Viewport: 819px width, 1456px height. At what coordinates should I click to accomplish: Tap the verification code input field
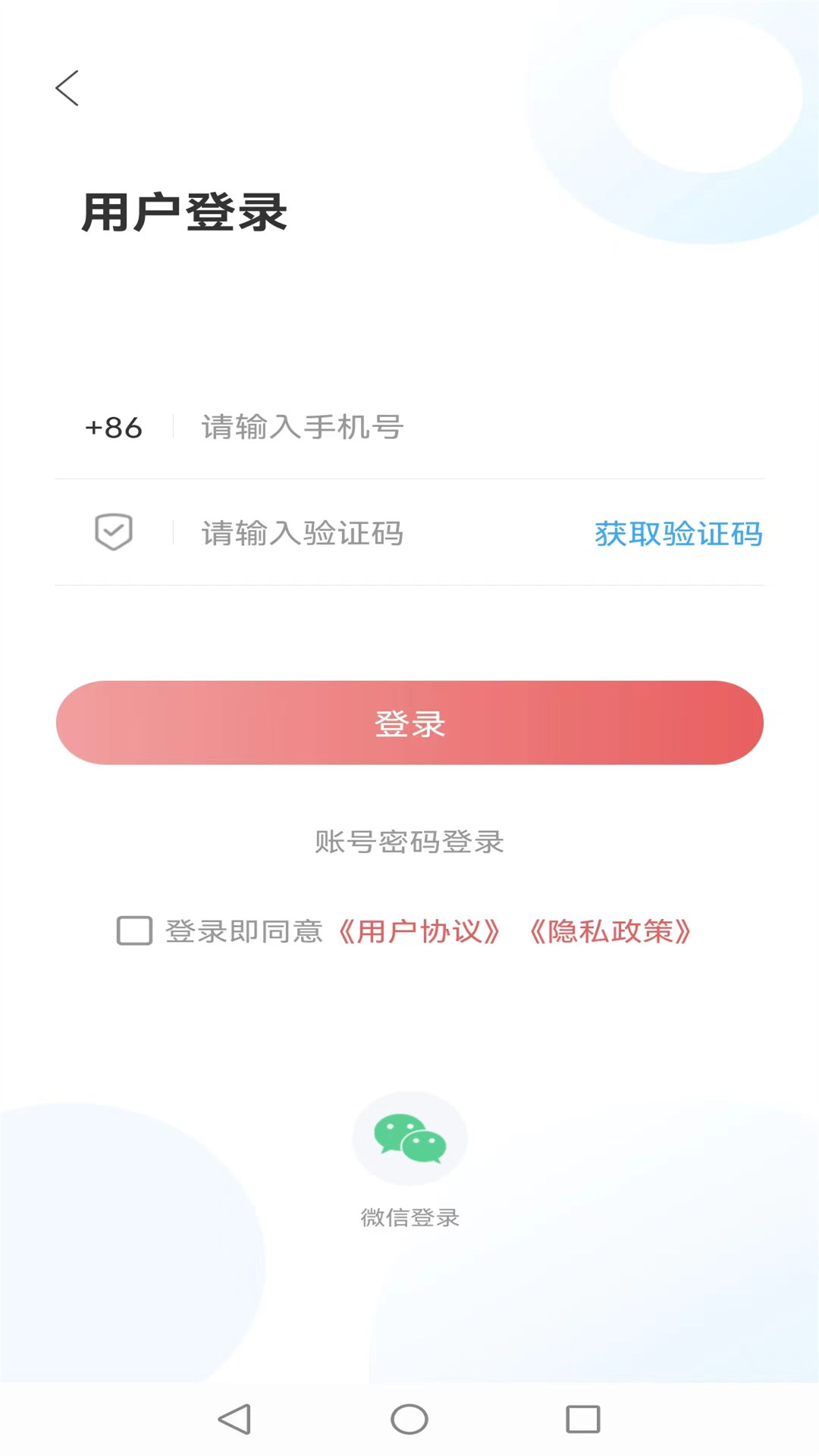(387, 533)
